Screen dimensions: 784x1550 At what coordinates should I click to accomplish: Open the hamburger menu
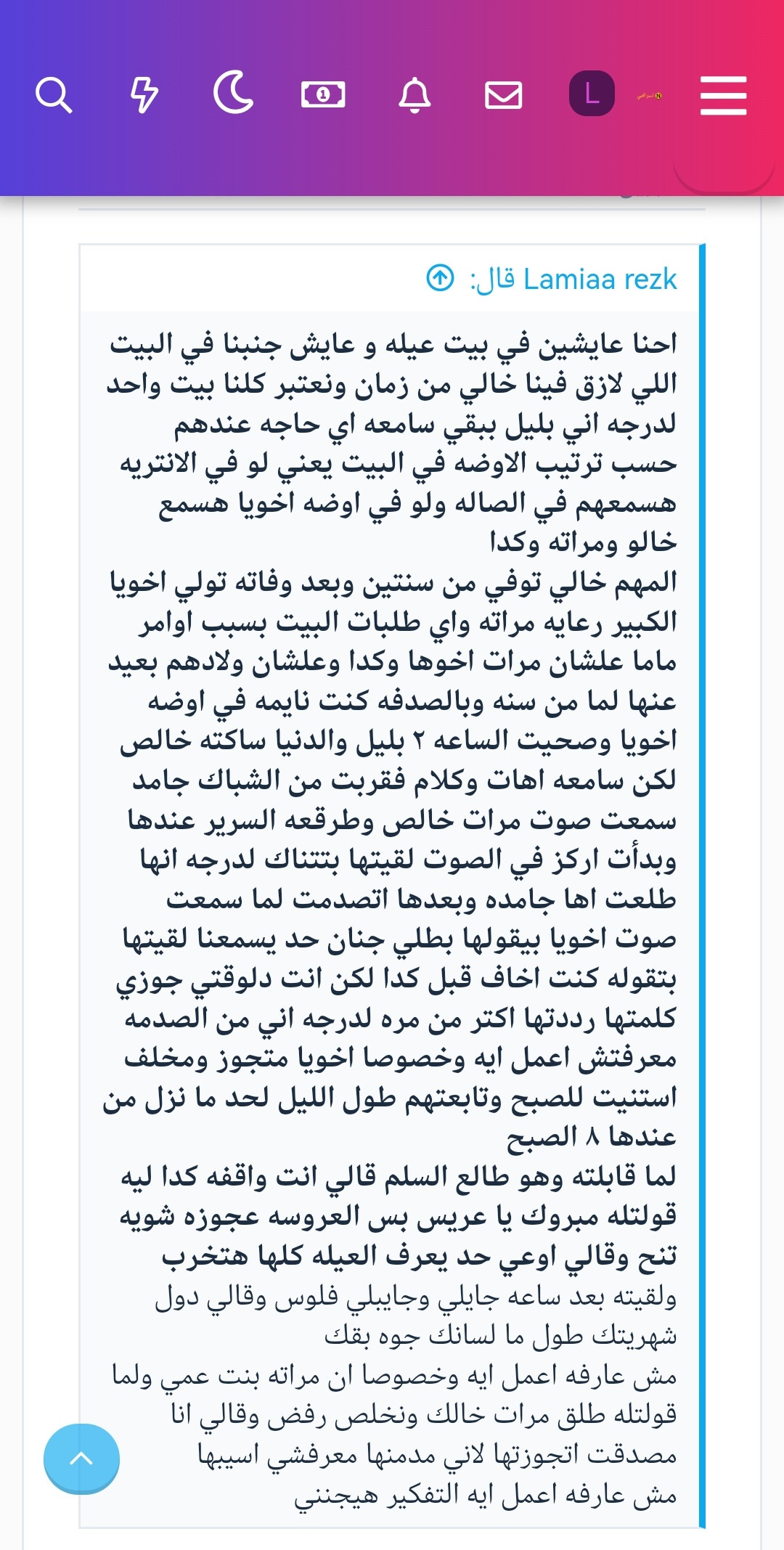723,95
